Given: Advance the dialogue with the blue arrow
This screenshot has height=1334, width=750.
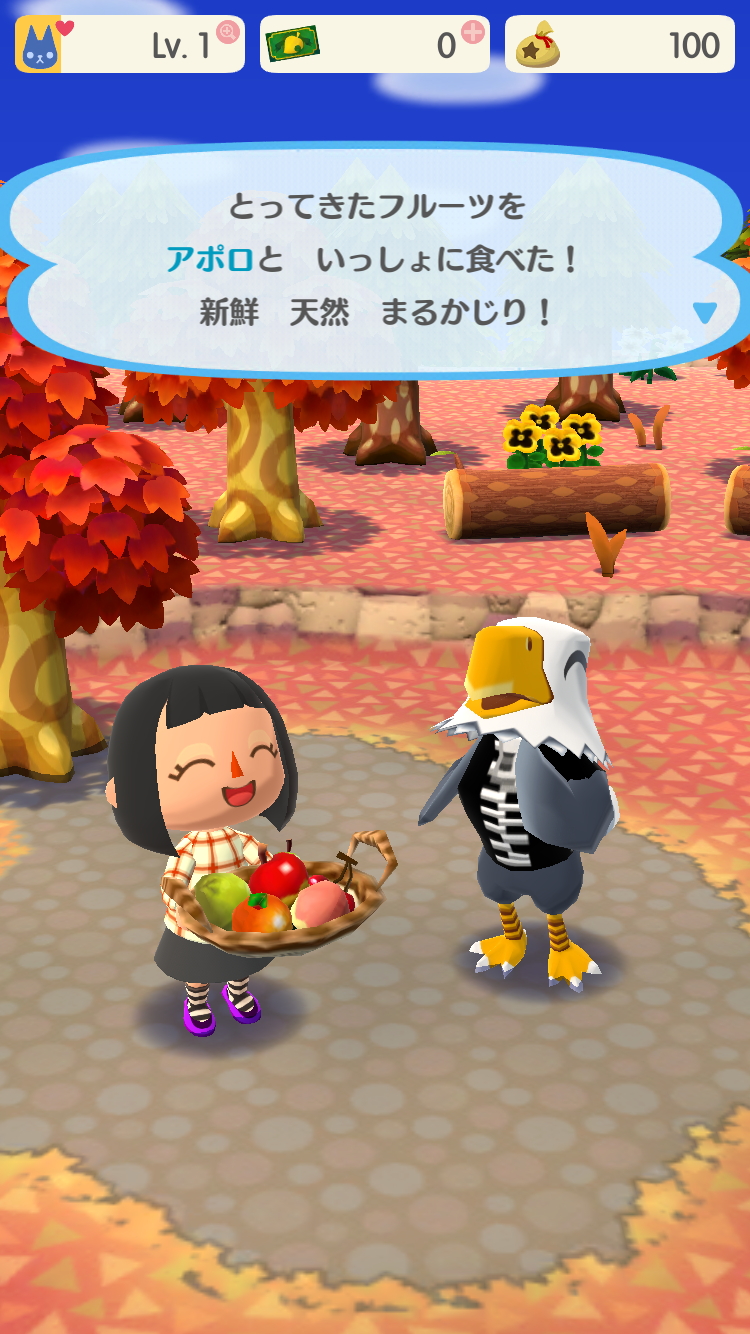Looking at the screenshot, I should tap(705, 313).
